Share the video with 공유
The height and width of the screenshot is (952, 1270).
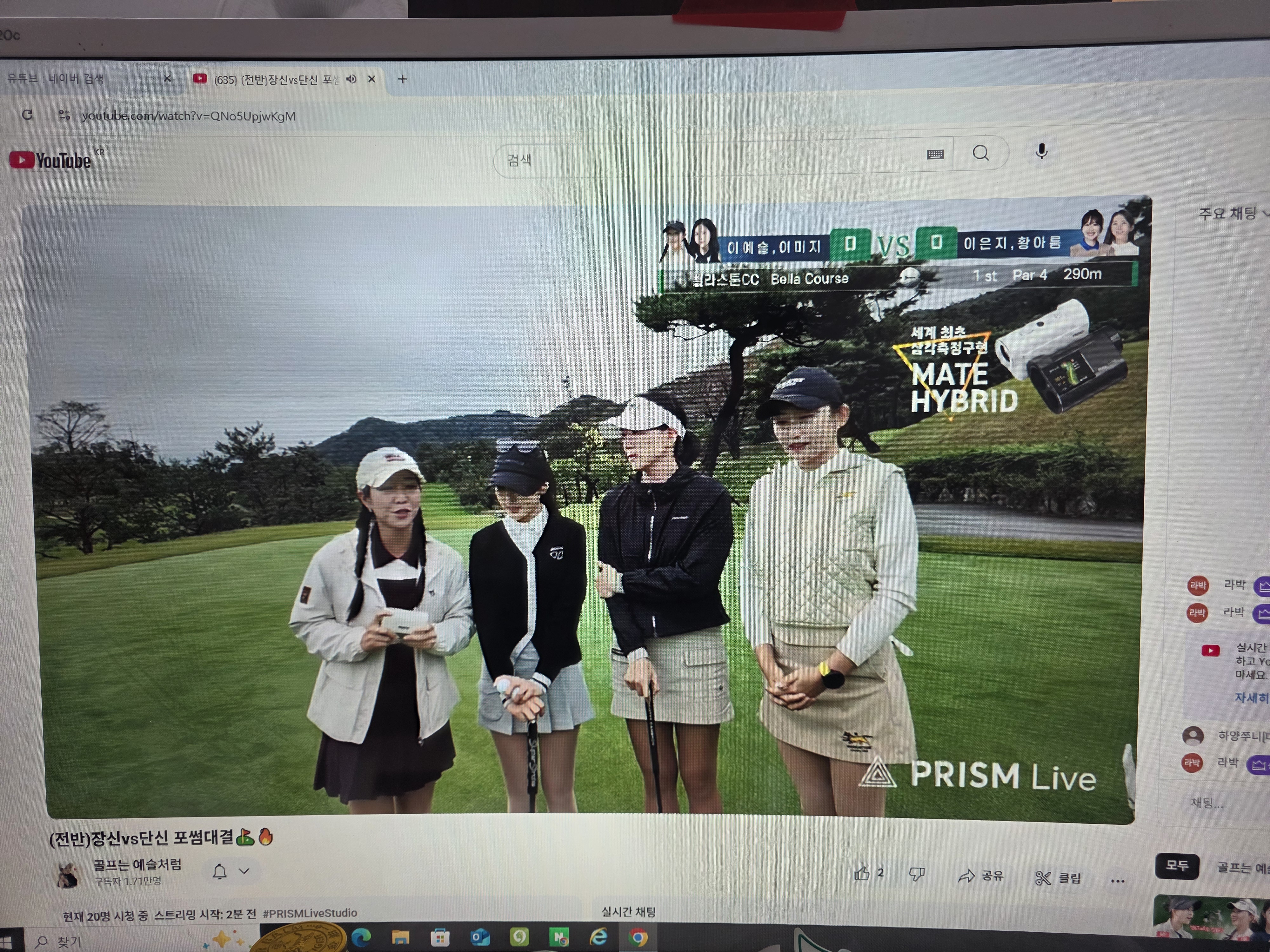(x=981, y=876)
